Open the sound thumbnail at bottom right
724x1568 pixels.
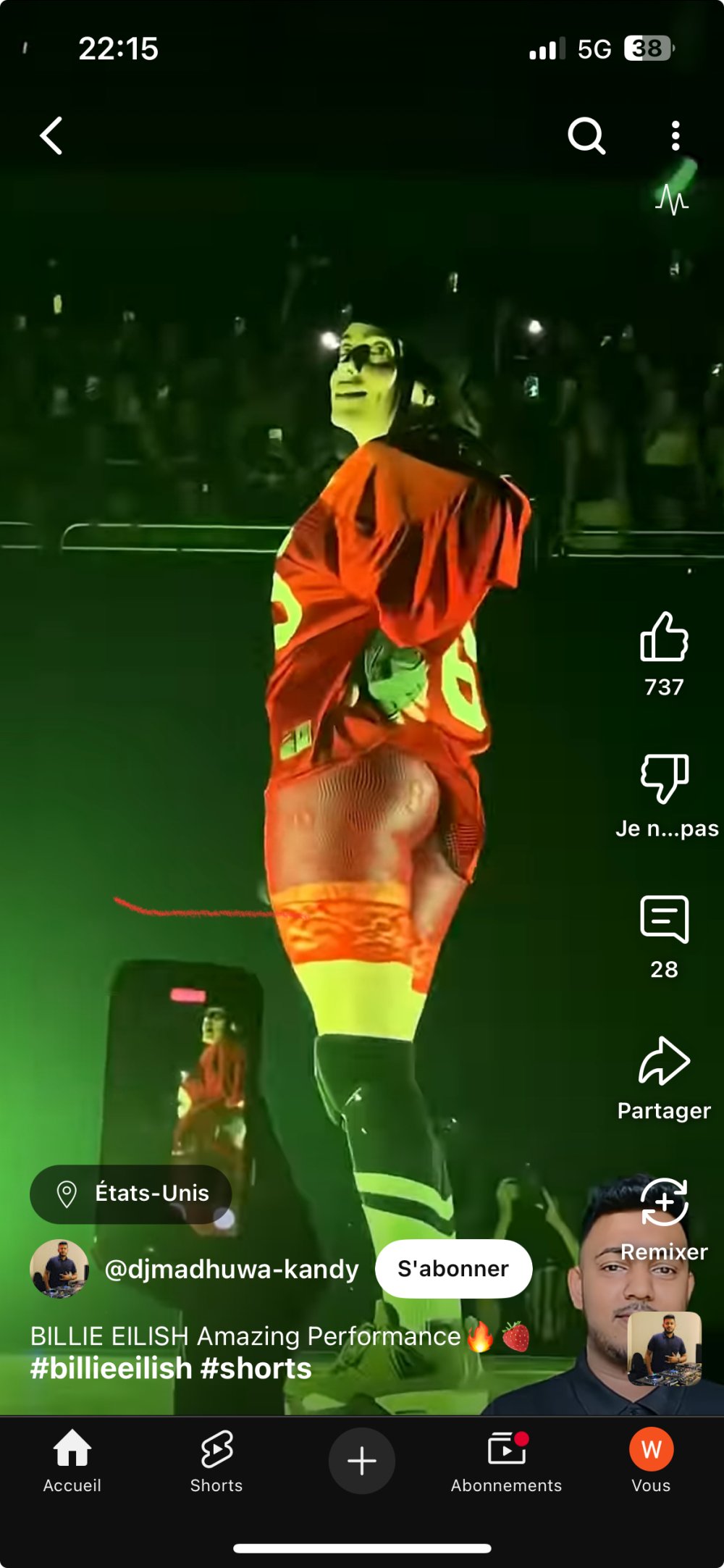[664, 1349]
